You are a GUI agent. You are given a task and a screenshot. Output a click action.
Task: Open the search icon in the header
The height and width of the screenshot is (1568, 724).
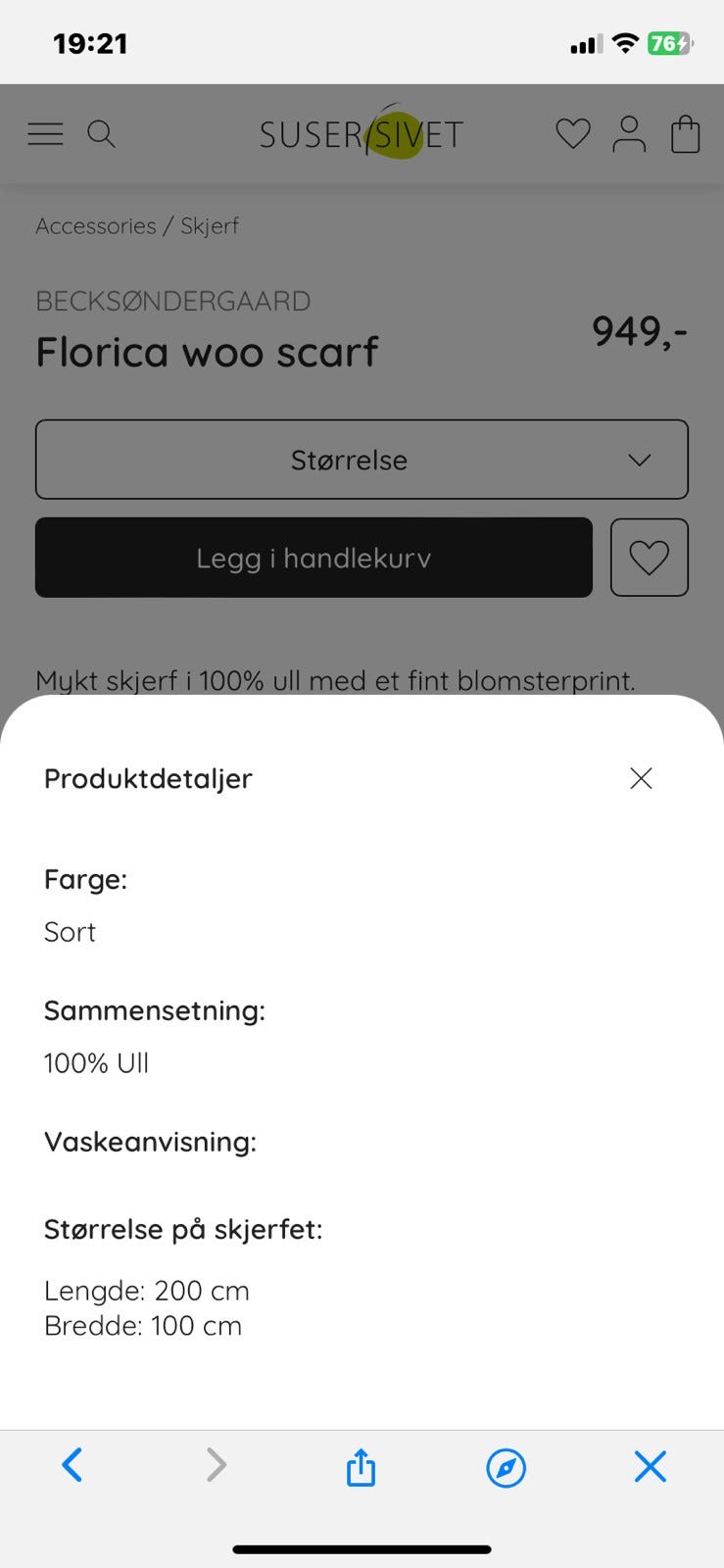(x=101, y=133)
